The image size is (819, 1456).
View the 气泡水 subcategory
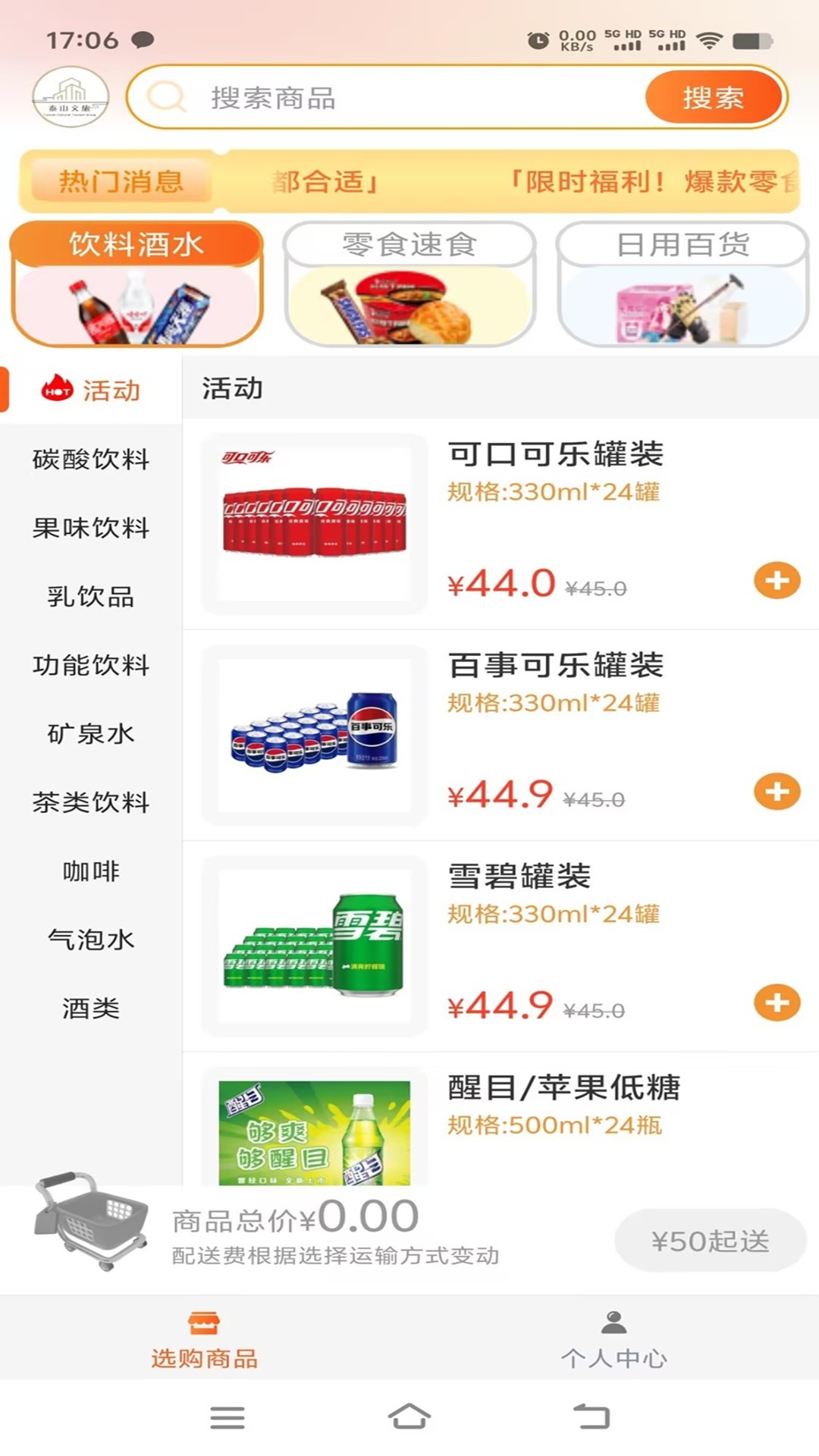coord(91,940)
